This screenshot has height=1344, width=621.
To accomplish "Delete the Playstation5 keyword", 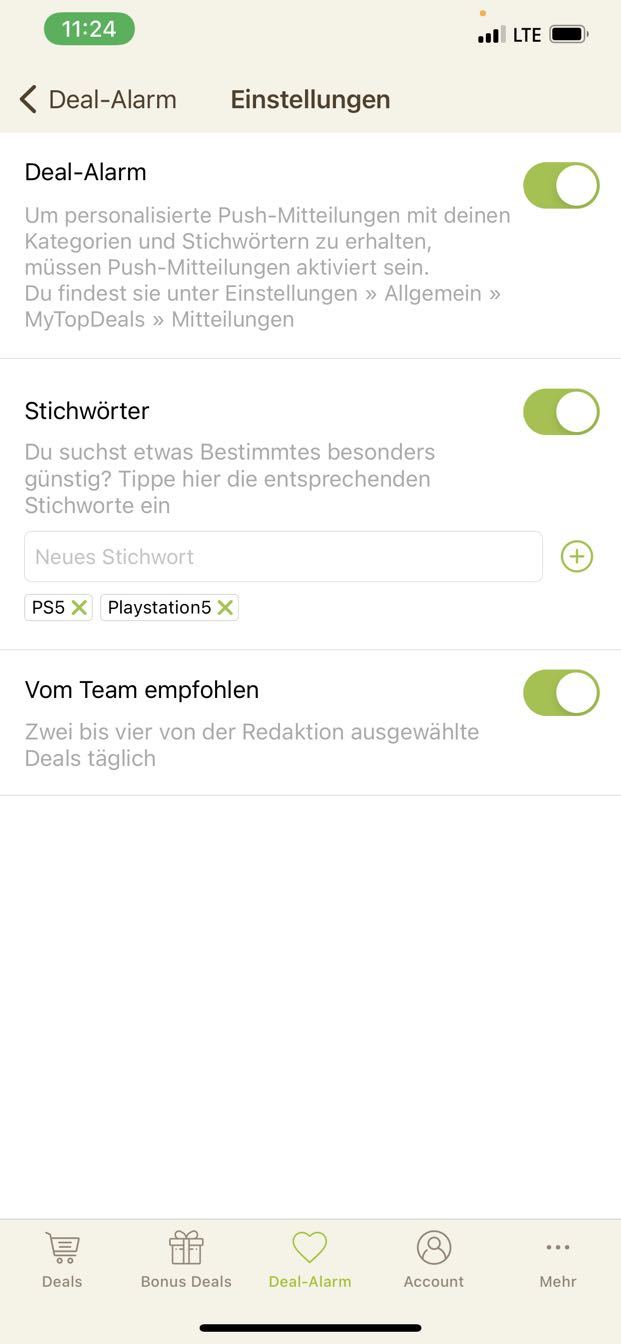I will pyautogui.click(x=225, y=607).
